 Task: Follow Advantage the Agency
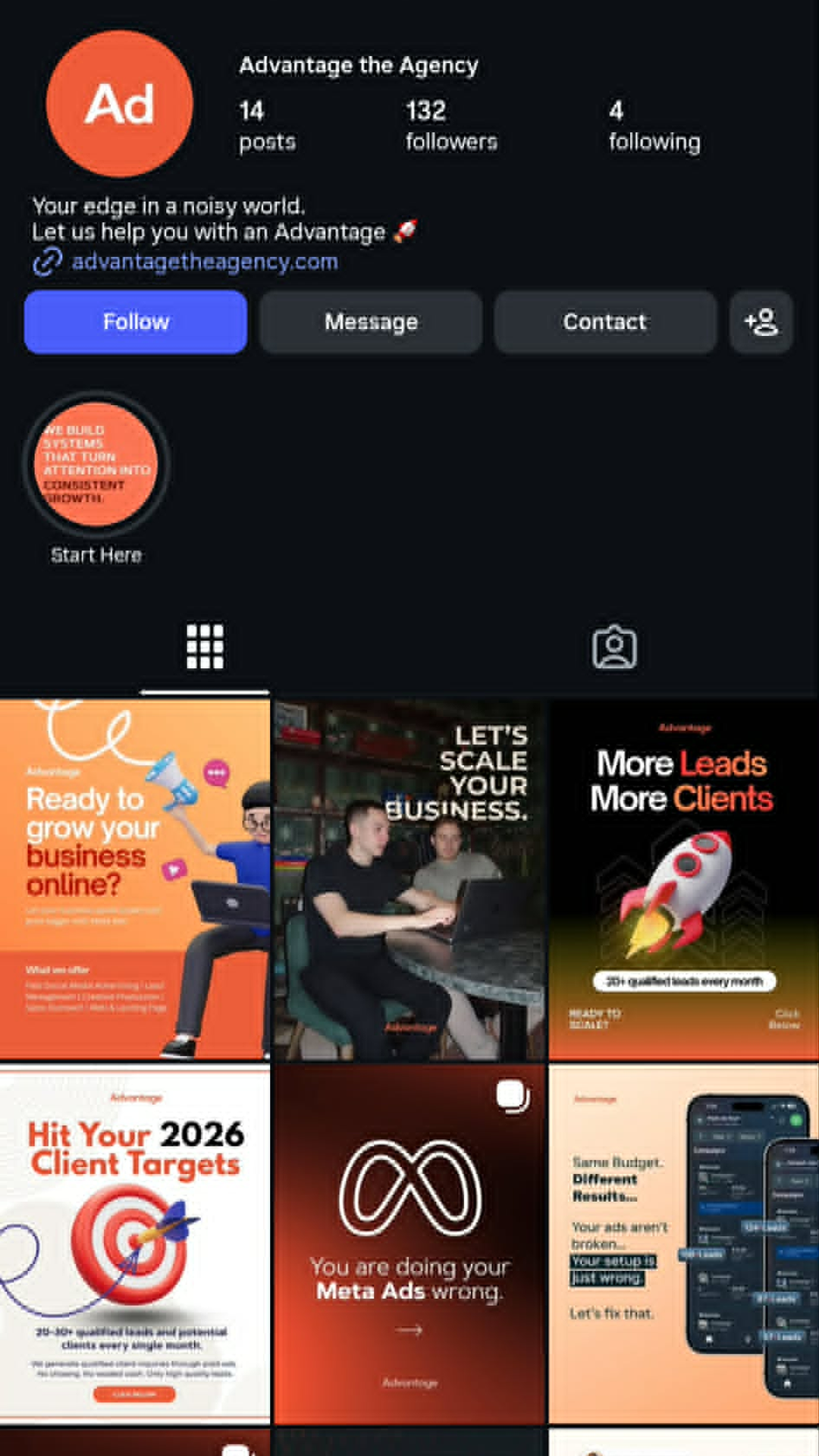[135, 322]
